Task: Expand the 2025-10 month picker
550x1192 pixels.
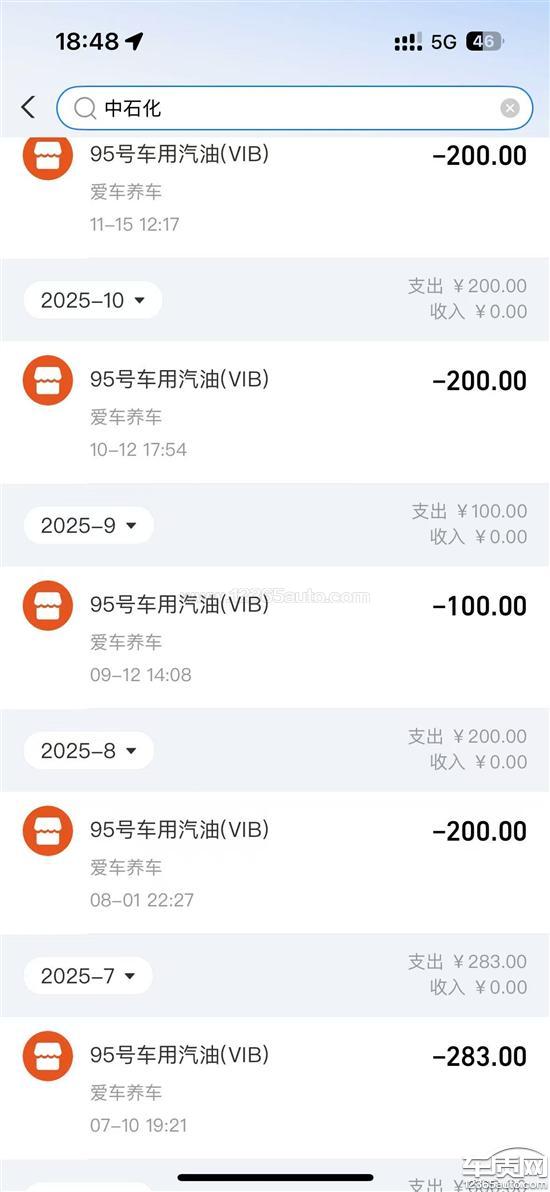Action: tap(93, 300)
